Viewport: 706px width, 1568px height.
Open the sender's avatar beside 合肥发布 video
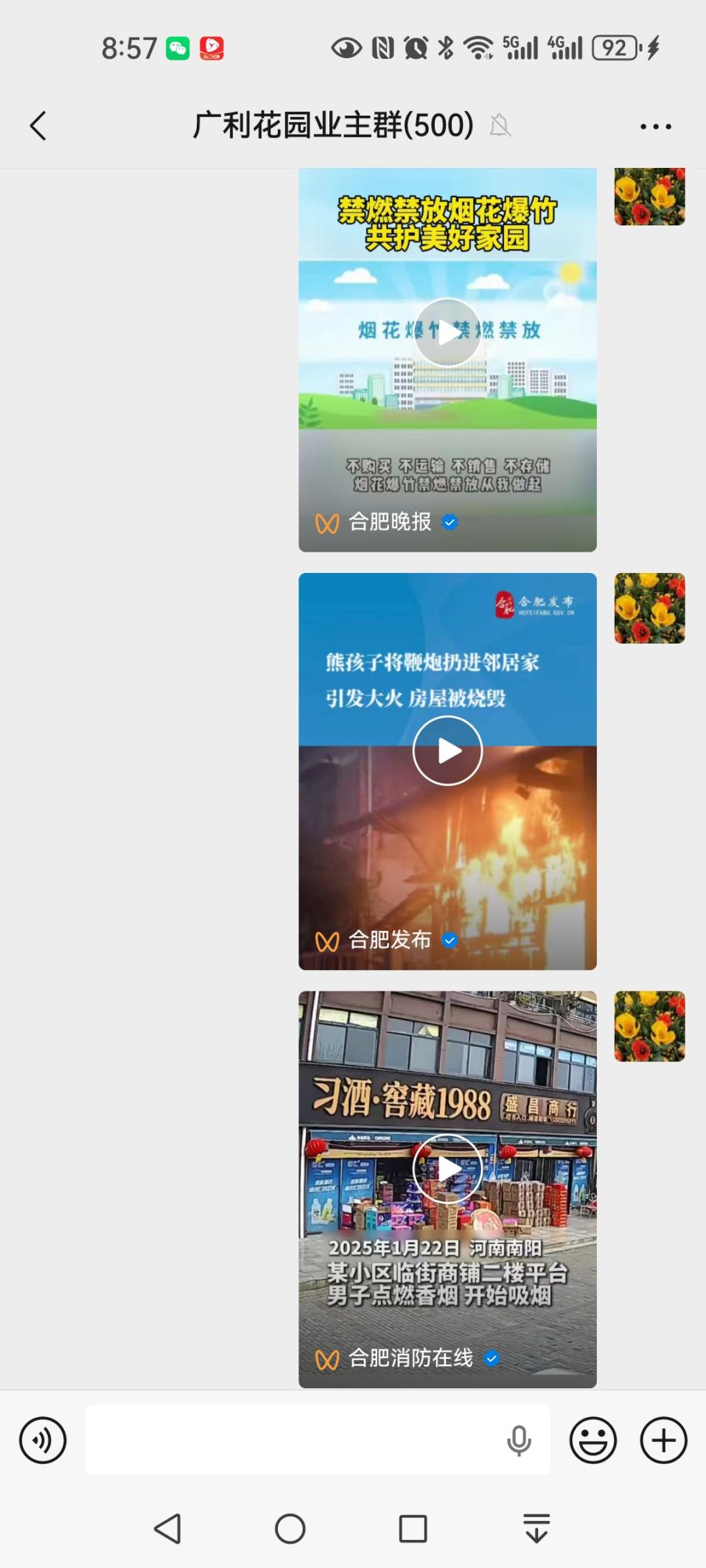point(649,608)
